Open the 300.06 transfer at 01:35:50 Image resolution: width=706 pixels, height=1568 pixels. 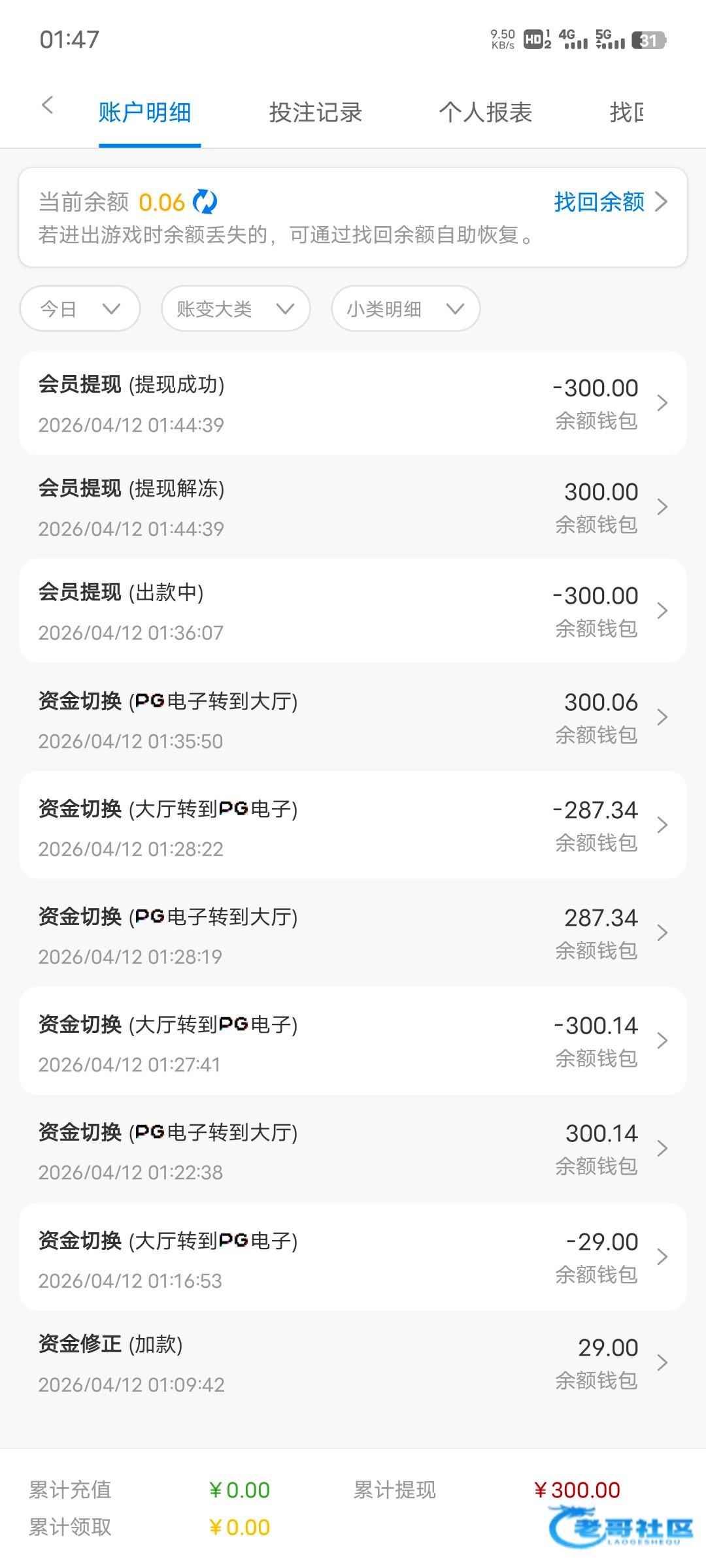point(353,717)
